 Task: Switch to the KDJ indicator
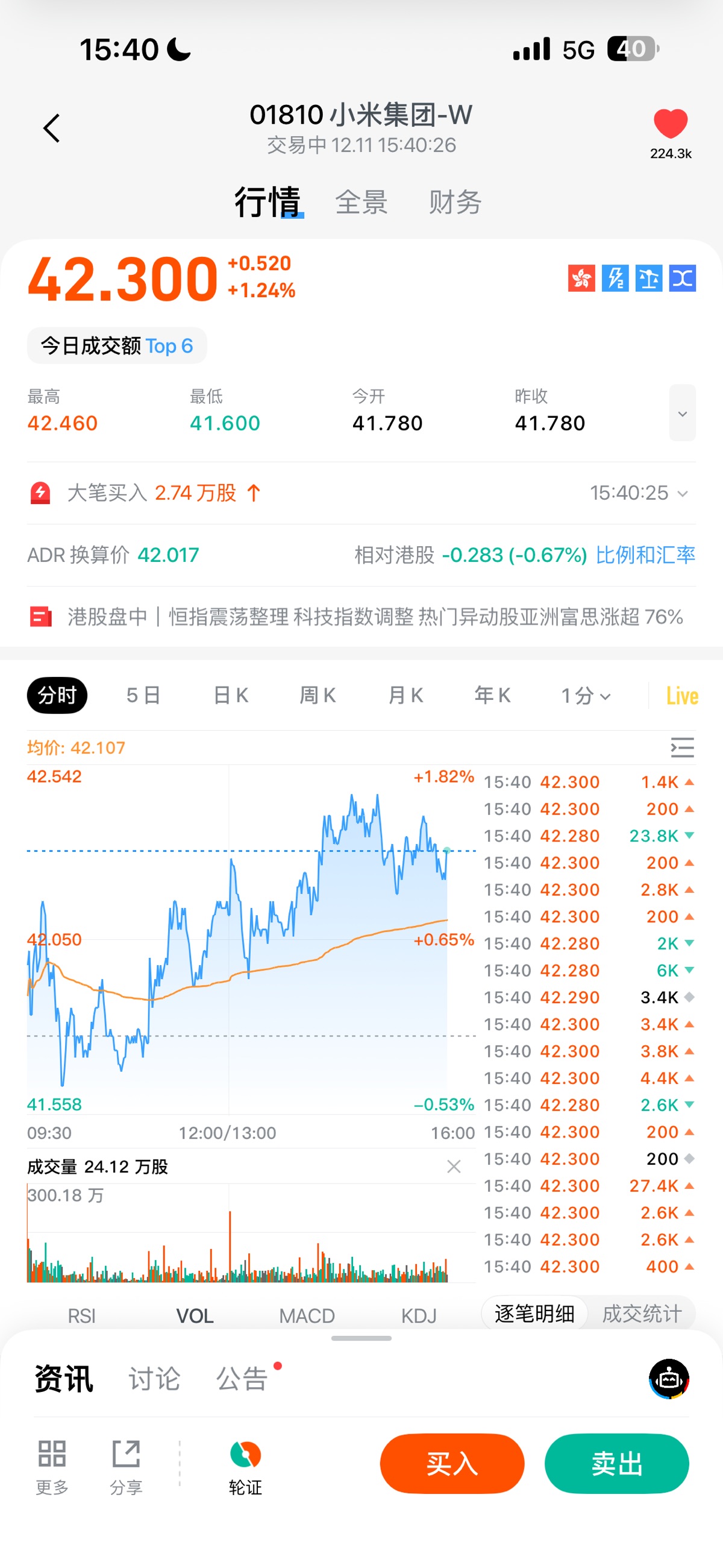pyautogui.click(x=419, y=1316)
